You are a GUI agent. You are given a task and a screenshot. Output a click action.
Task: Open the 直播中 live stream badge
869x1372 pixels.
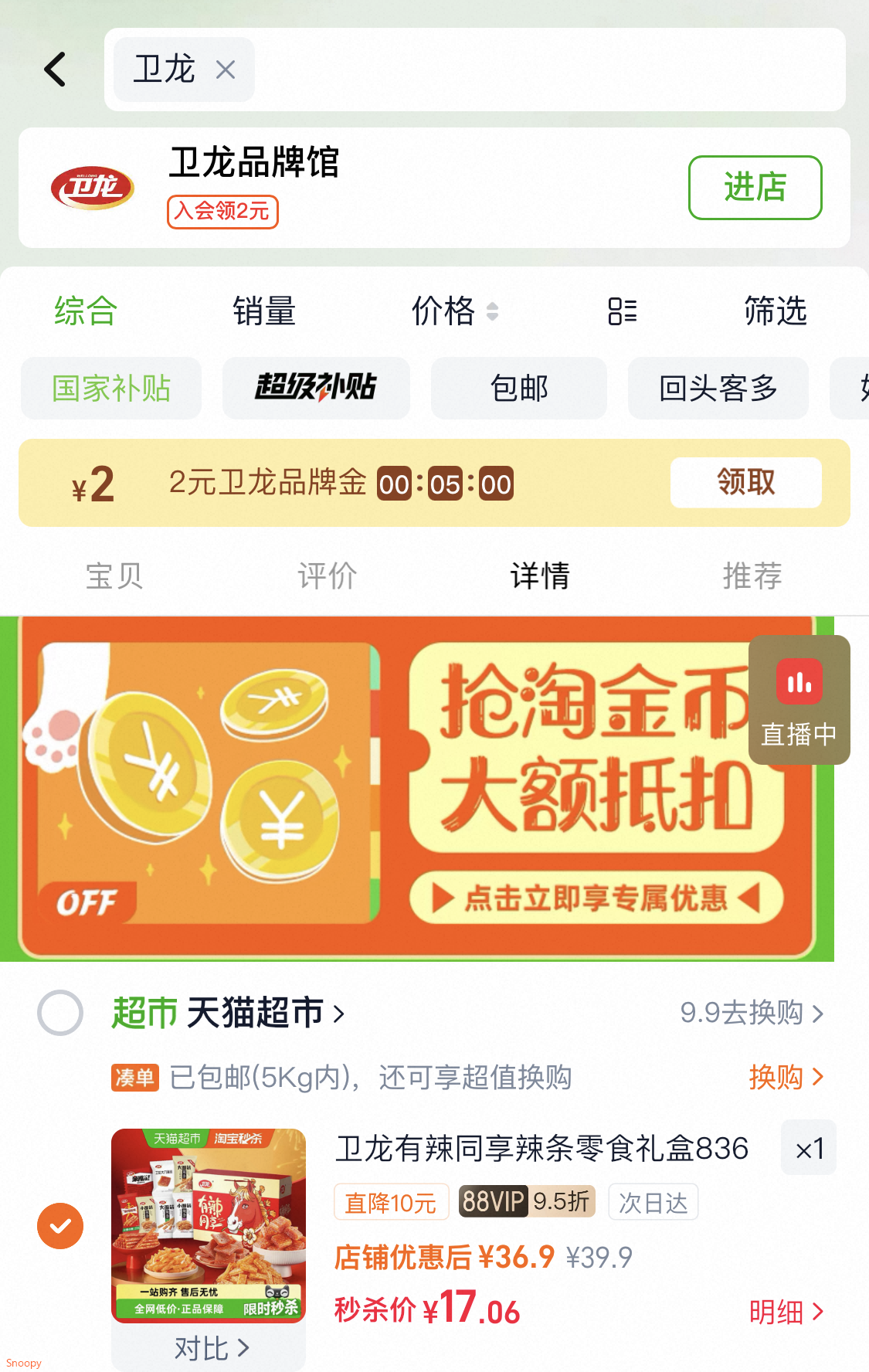(x=799, y=700)
